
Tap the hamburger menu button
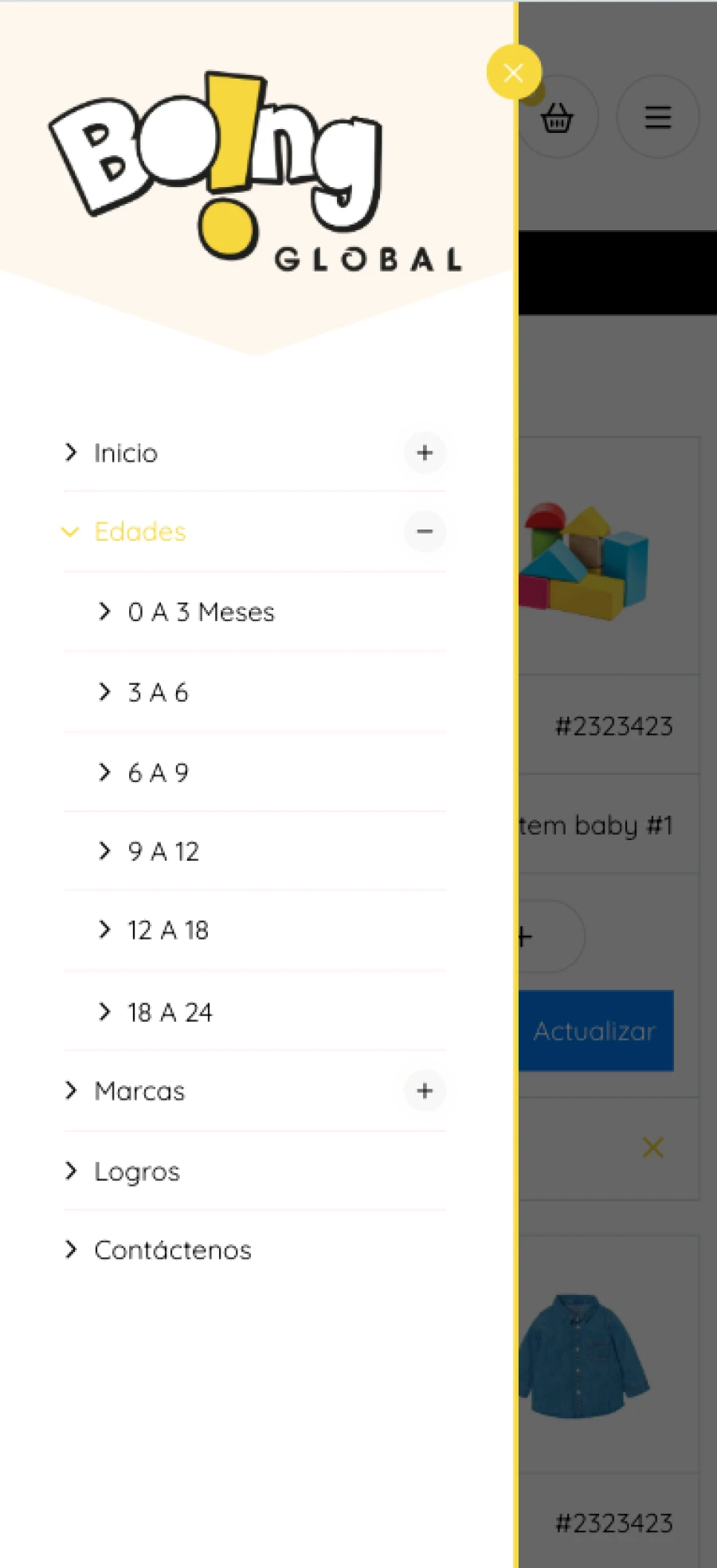(658, 117)
